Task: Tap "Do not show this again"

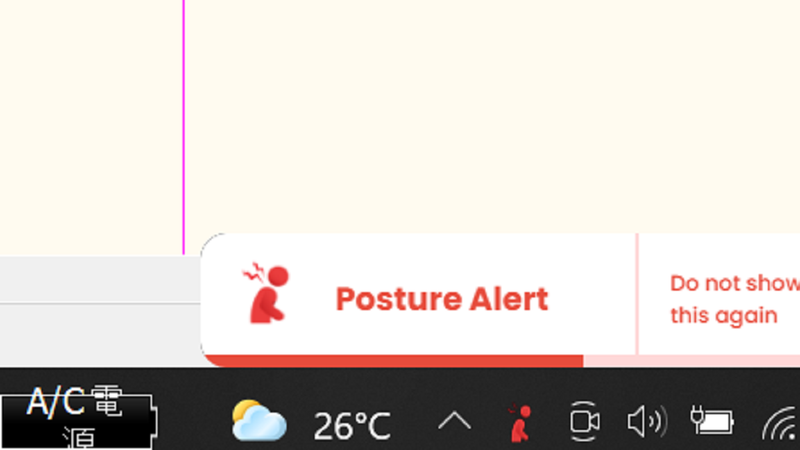Action: (732, 299)
